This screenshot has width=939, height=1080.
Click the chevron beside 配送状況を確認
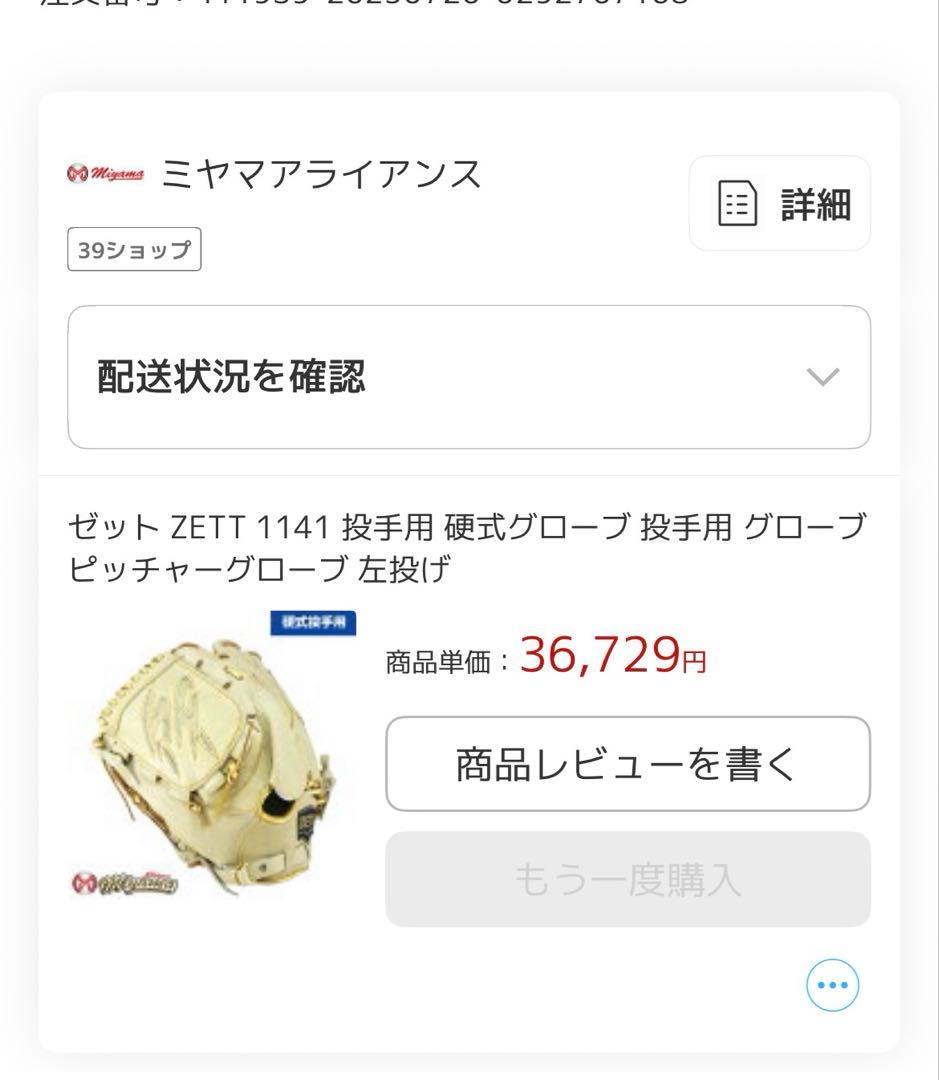[x=822, y=377]
